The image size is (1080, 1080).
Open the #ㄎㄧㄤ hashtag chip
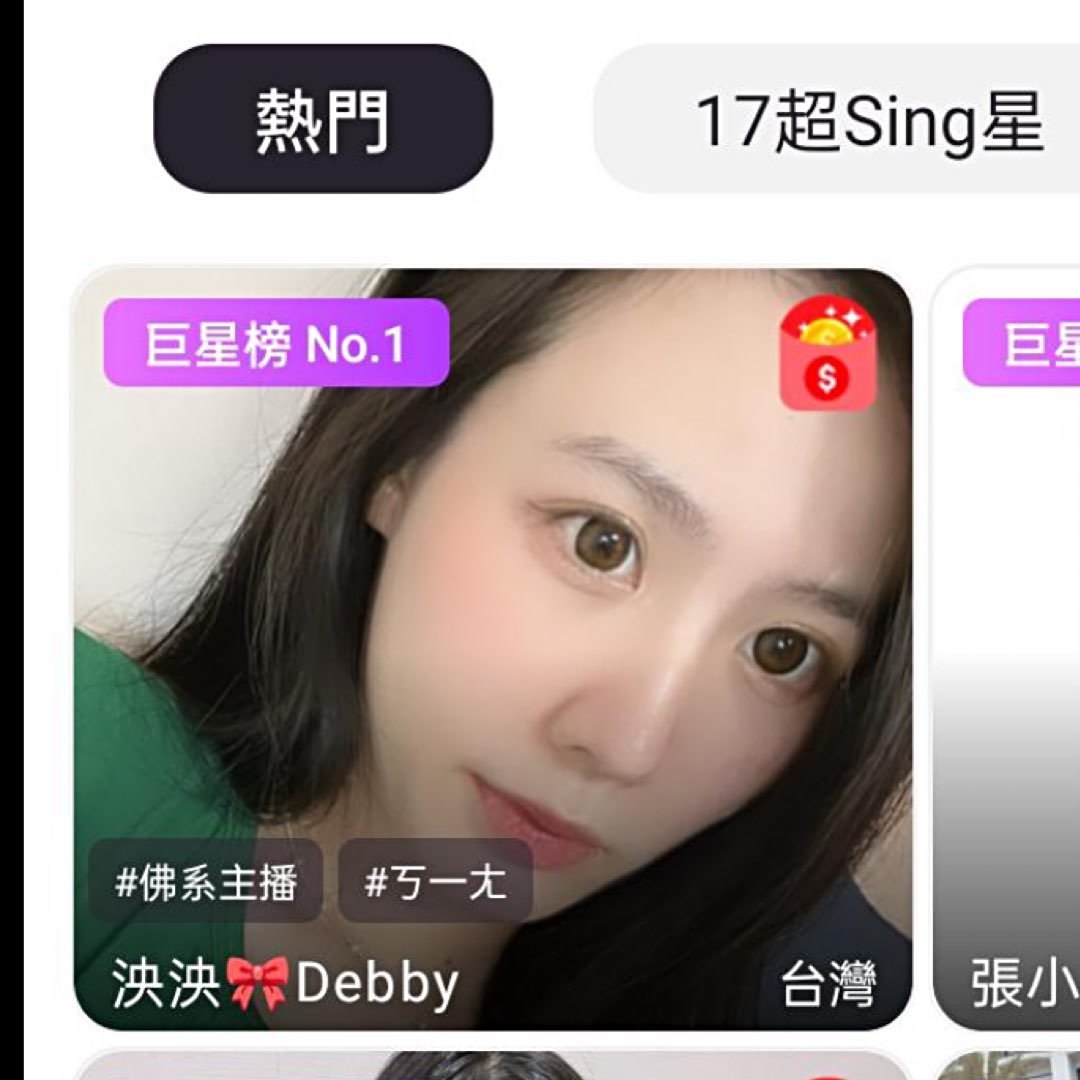pyautogui.click(x=435, y=881)
